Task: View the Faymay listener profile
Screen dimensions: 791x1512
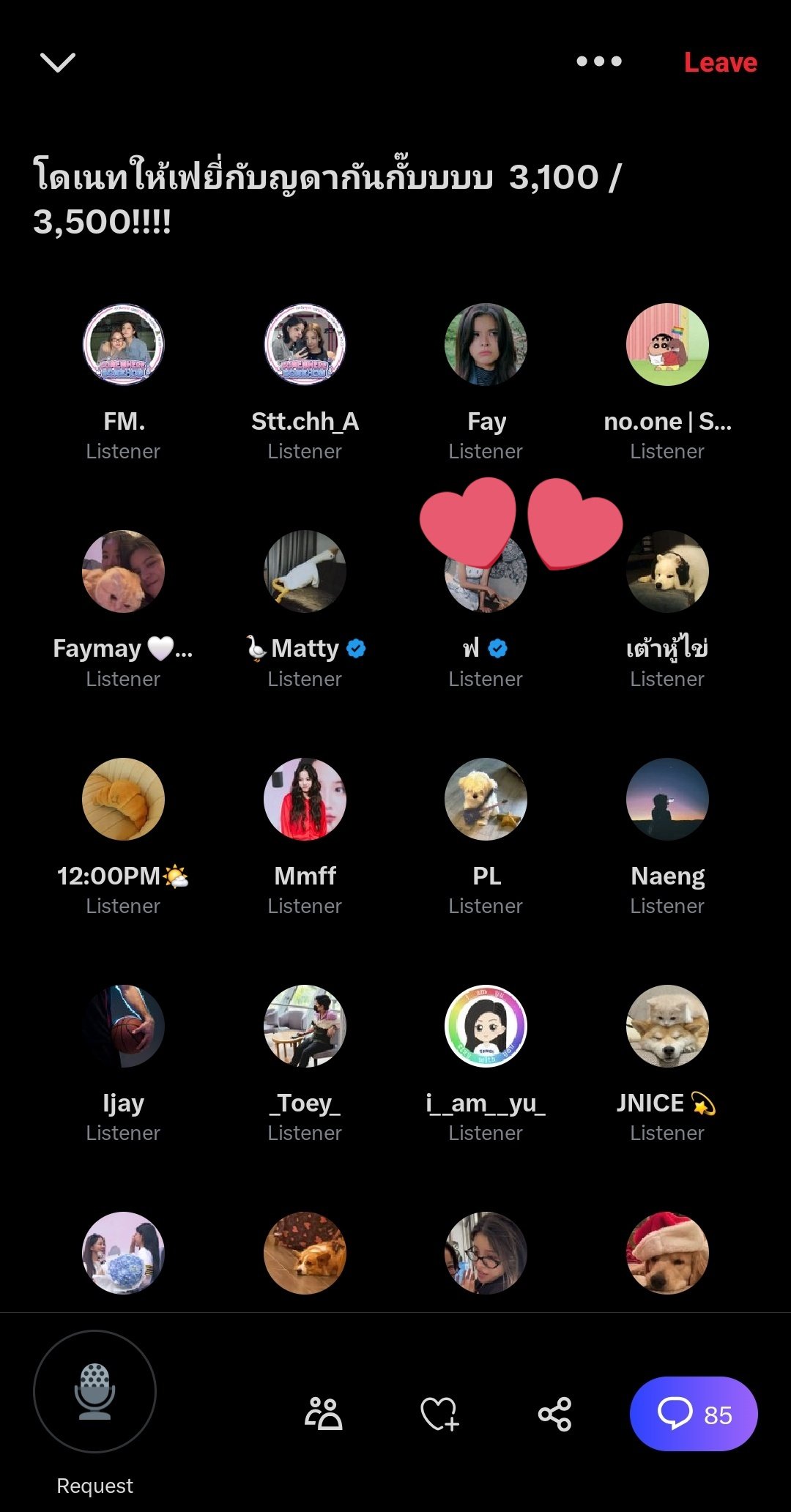Action: click(123, 572)
